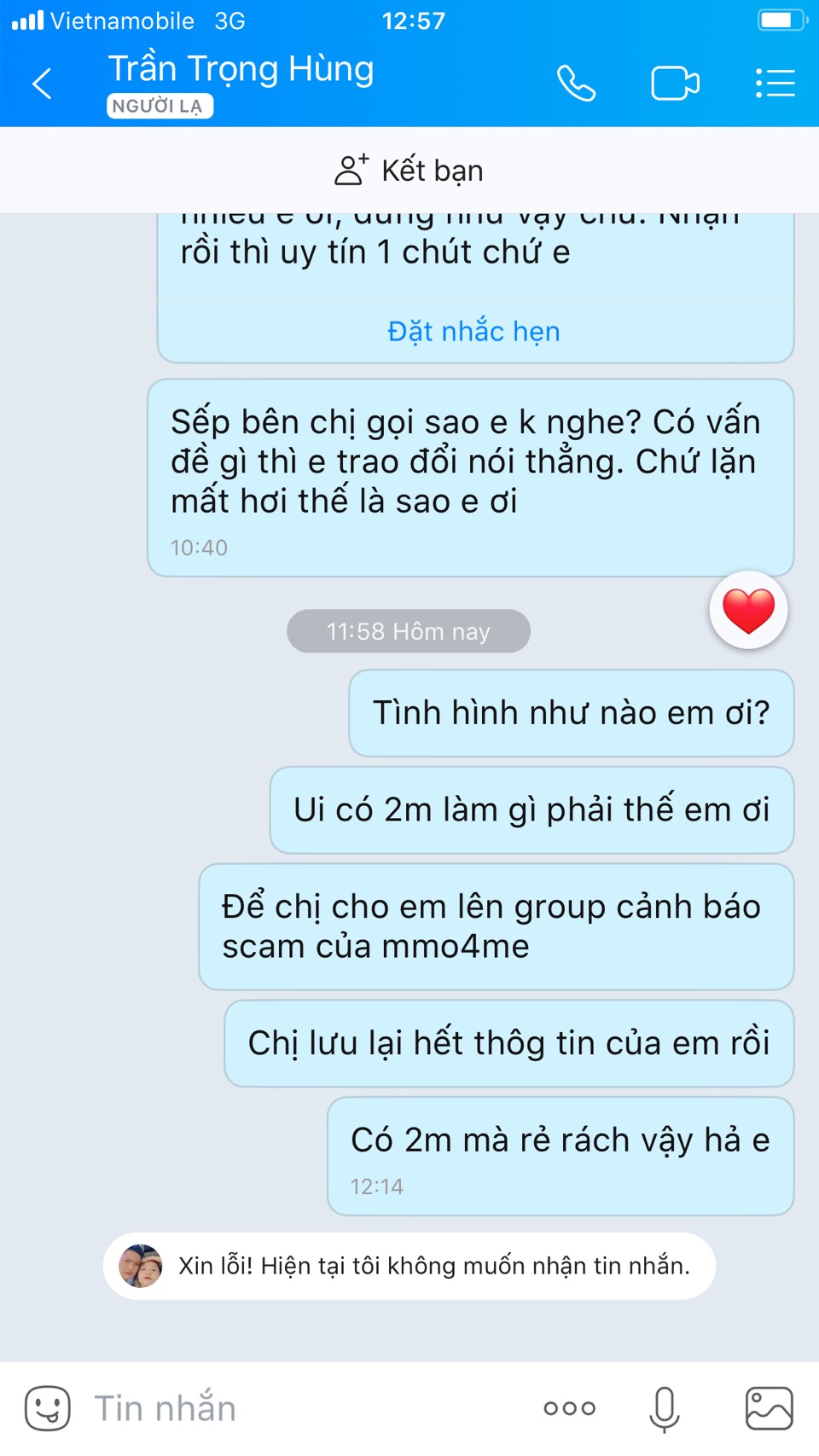Open the photo gallery picker
The image size is (819, 1456).
coord(769,1408)
